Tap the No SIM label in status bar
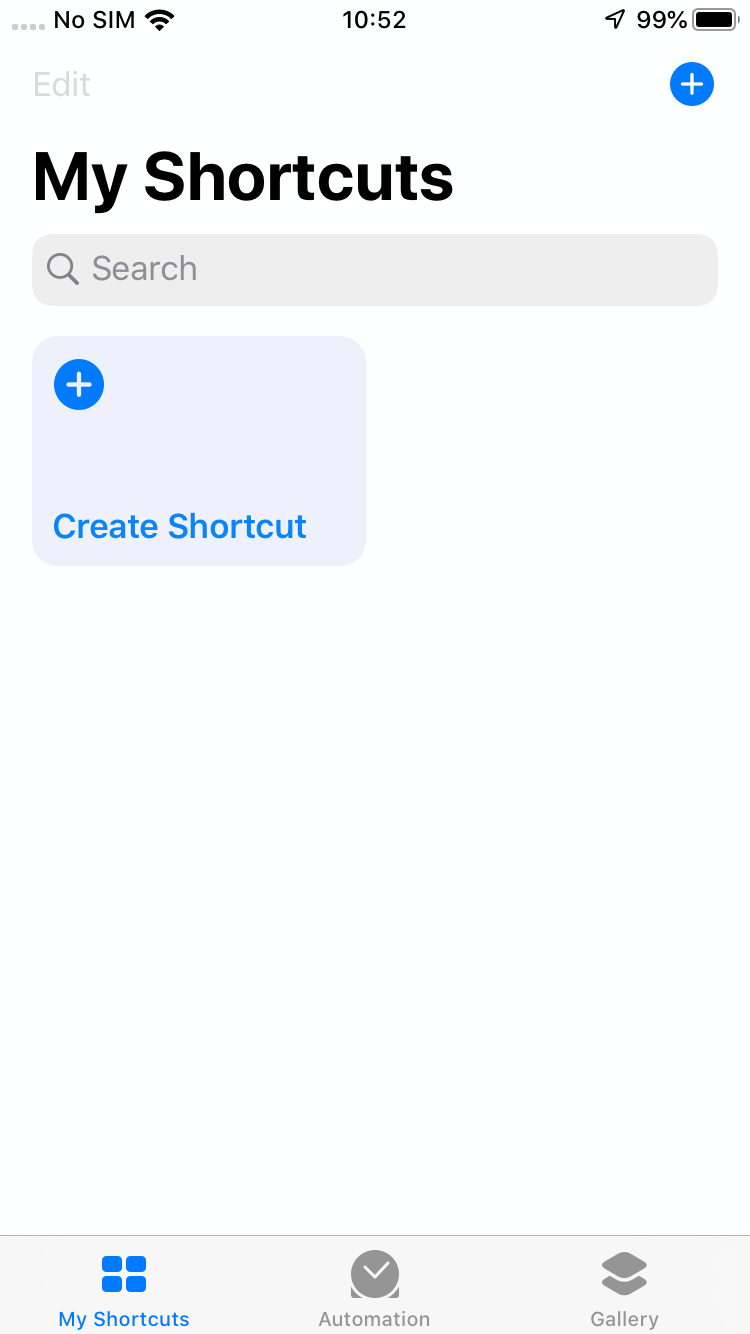The height and width of the screenshot is (1334, 750). pyautogui.click(x=94, y=18)
